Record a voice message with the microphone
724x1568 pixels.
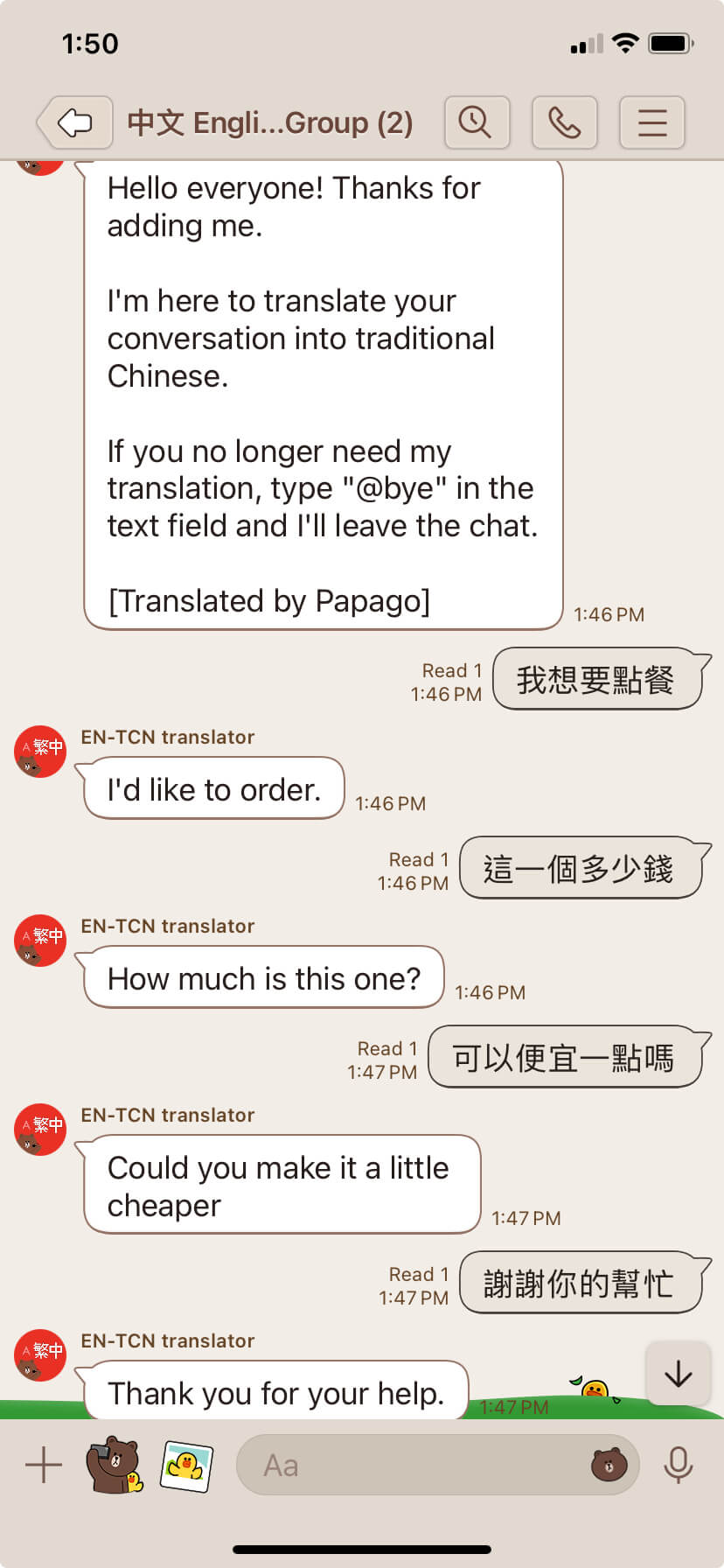tap(678, 1465)
